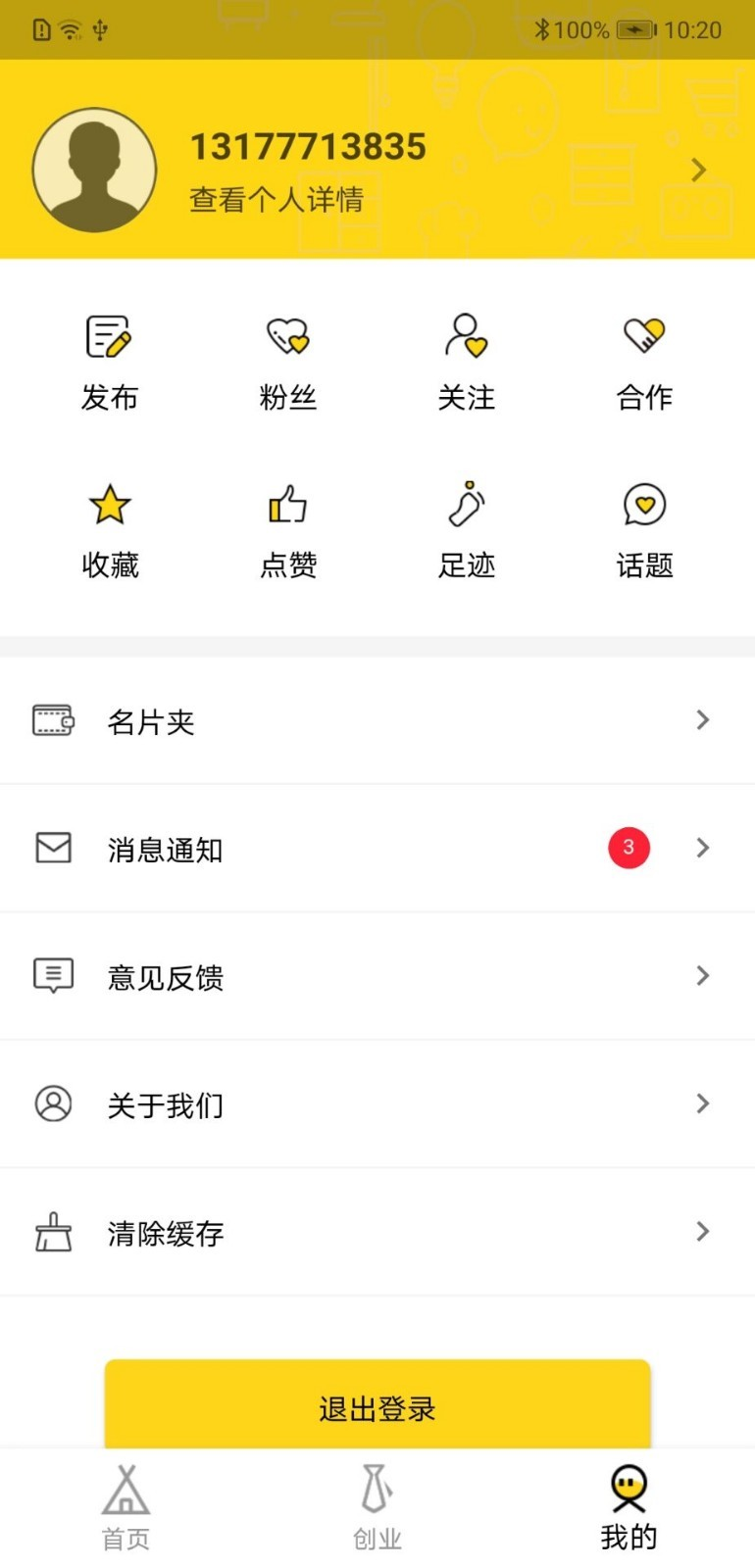Image resolution: width=755 pixels, height=1568 pixels.
Task: Expand the 关于我们 row chevron
Action: pos(702,1103)
